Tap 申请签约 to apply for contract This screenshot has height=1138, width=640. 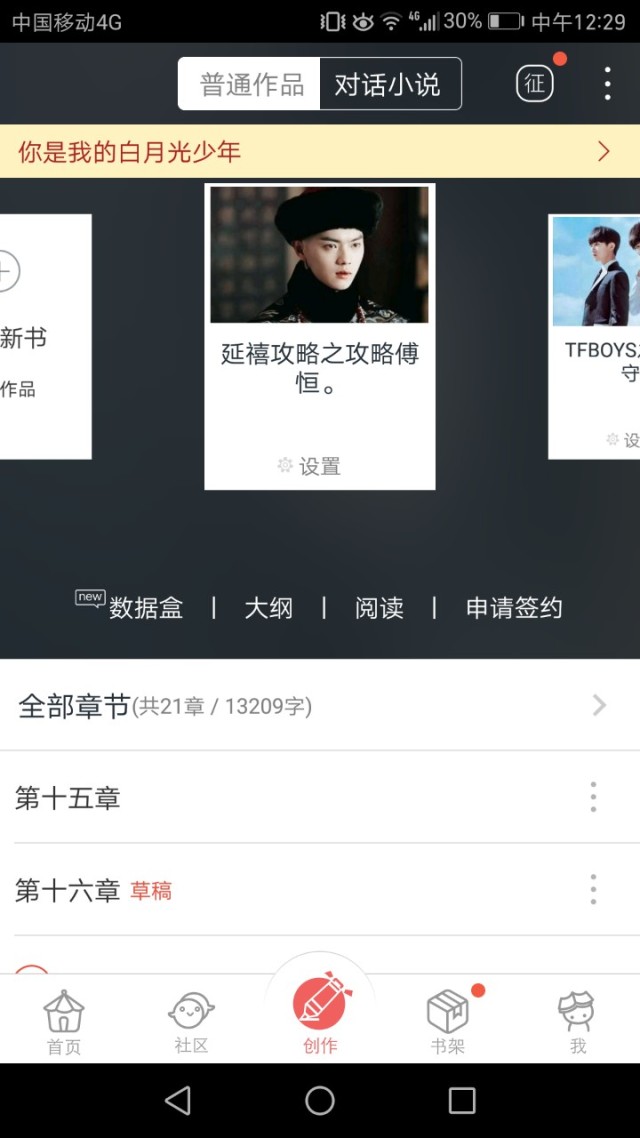tap(513, 608)
